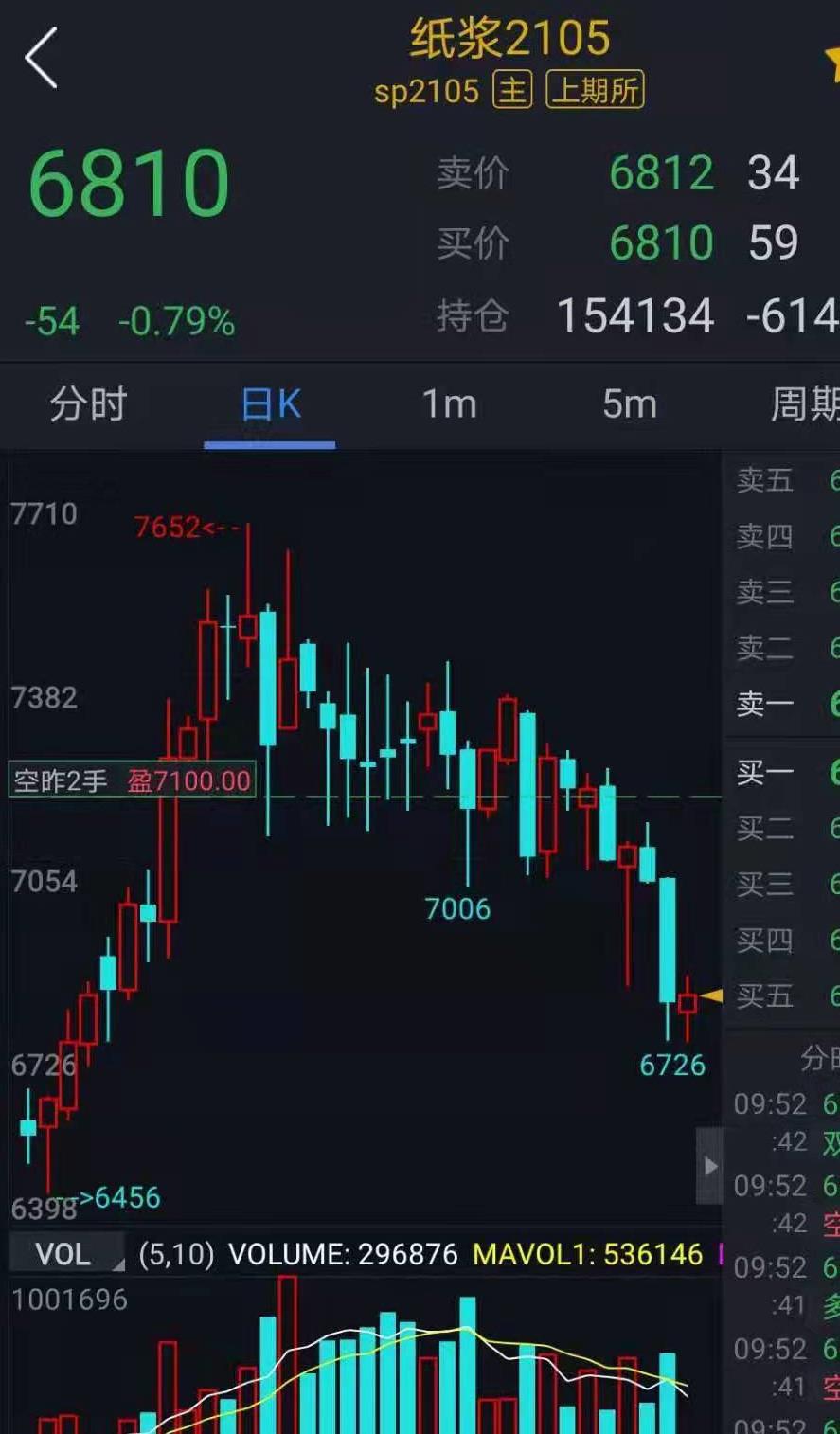
Task: Switch to the 分时 chart tab
Action: point(88,404)
